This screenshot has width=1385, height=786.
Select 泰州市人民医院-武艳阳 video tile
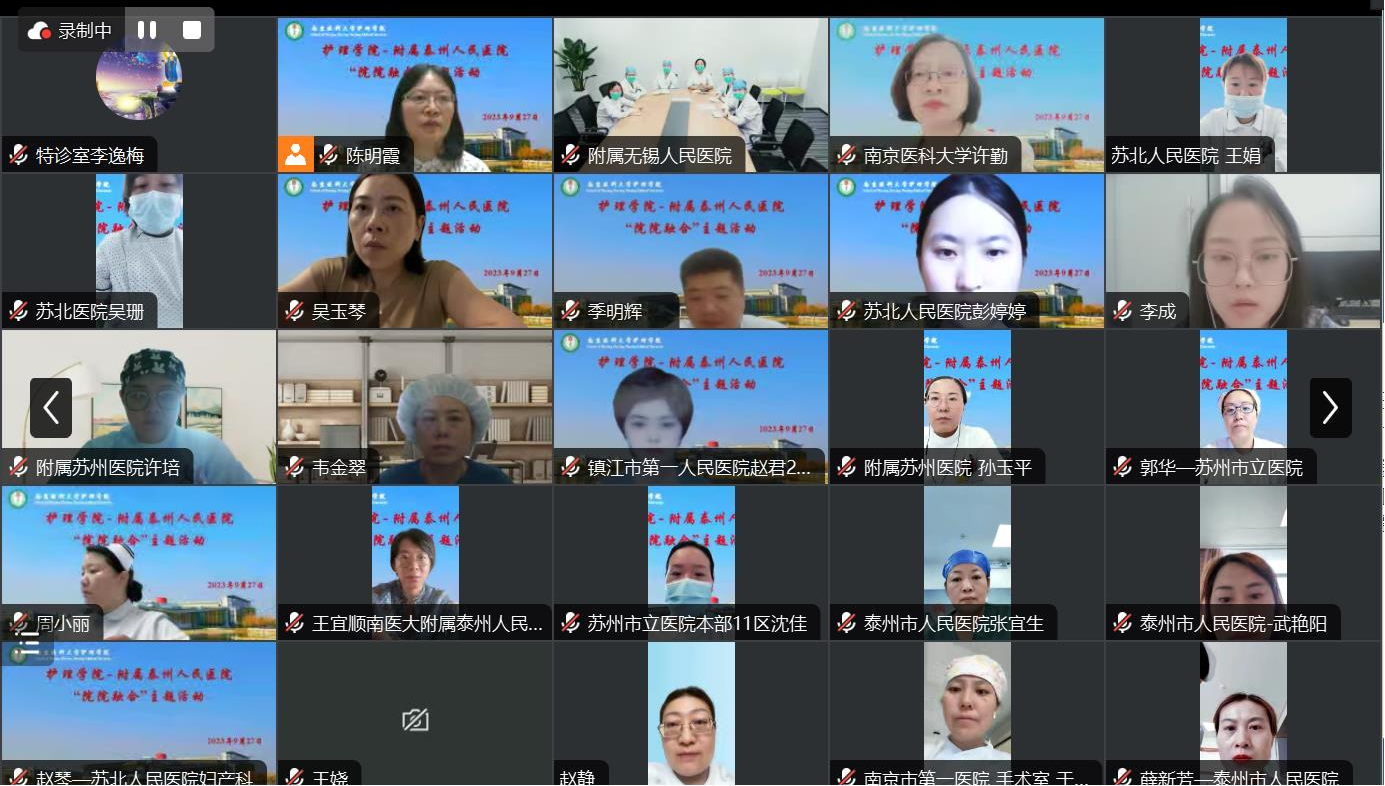point(1242,563)
